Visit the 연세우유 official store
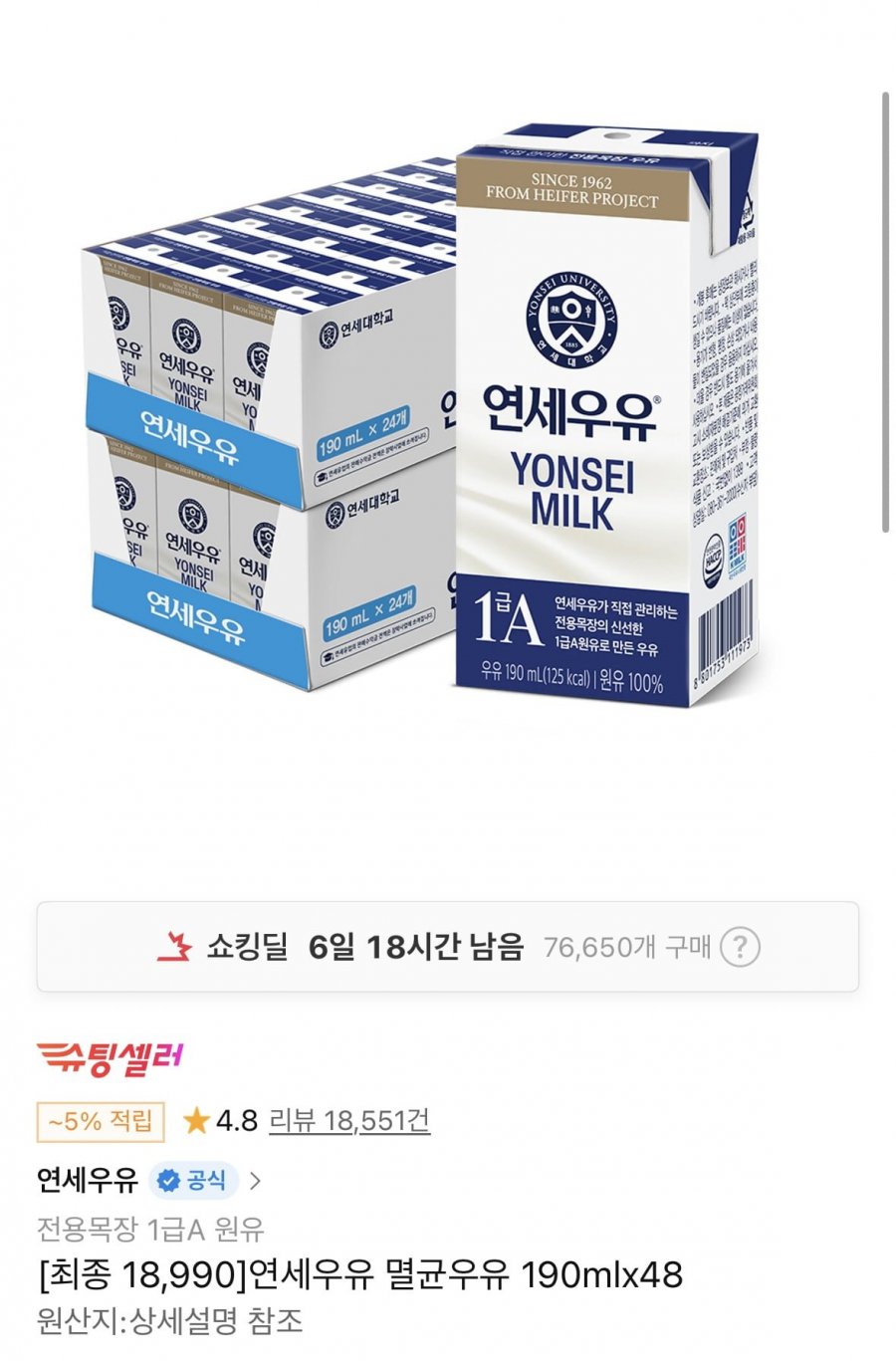Image resolution: width=896 pixels, height=1361 pixels. tap(149, 1181)
